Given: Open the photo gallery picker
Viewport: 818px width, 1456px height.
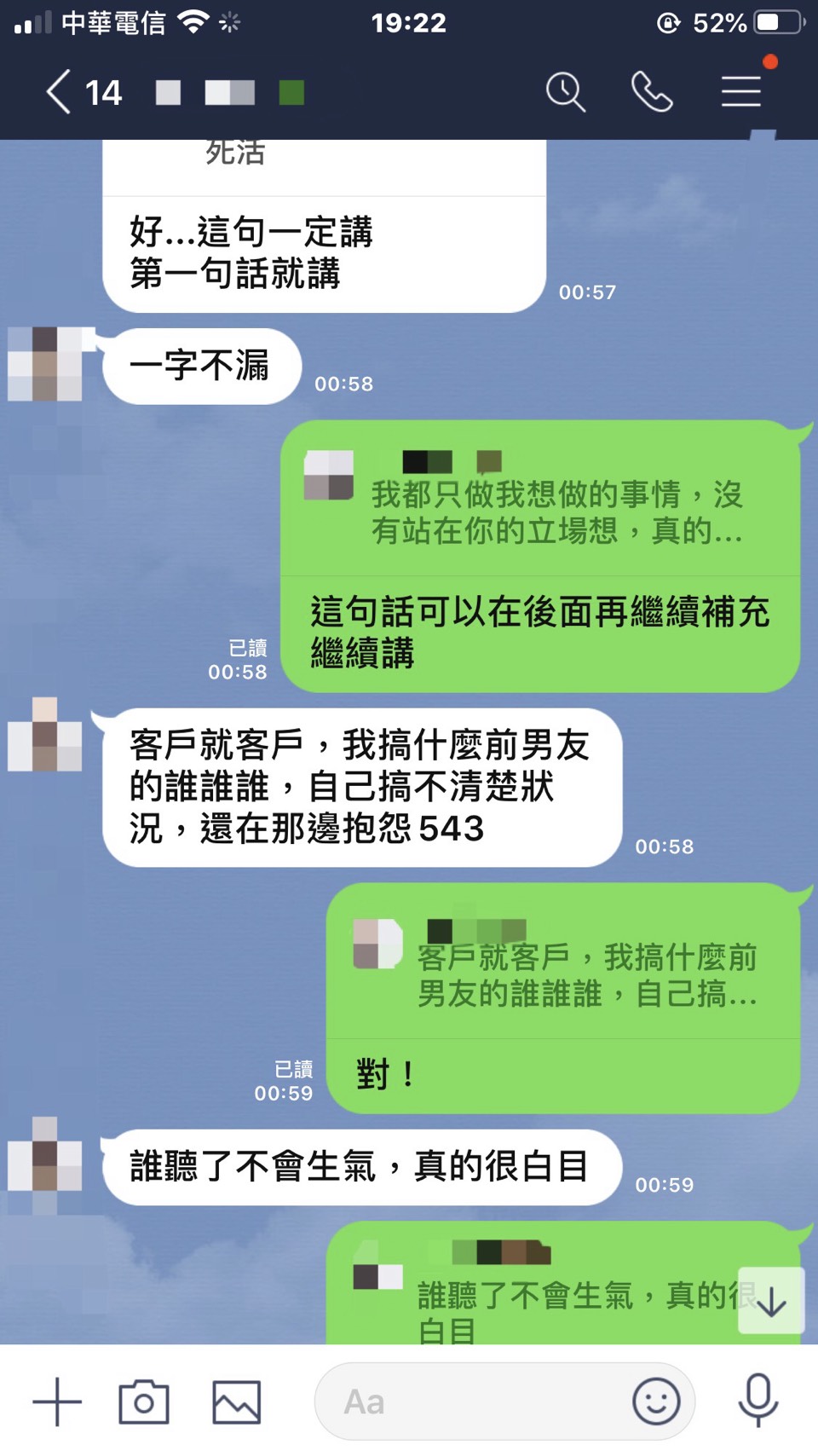Looking at the screenshot, I should [236, 1401].
